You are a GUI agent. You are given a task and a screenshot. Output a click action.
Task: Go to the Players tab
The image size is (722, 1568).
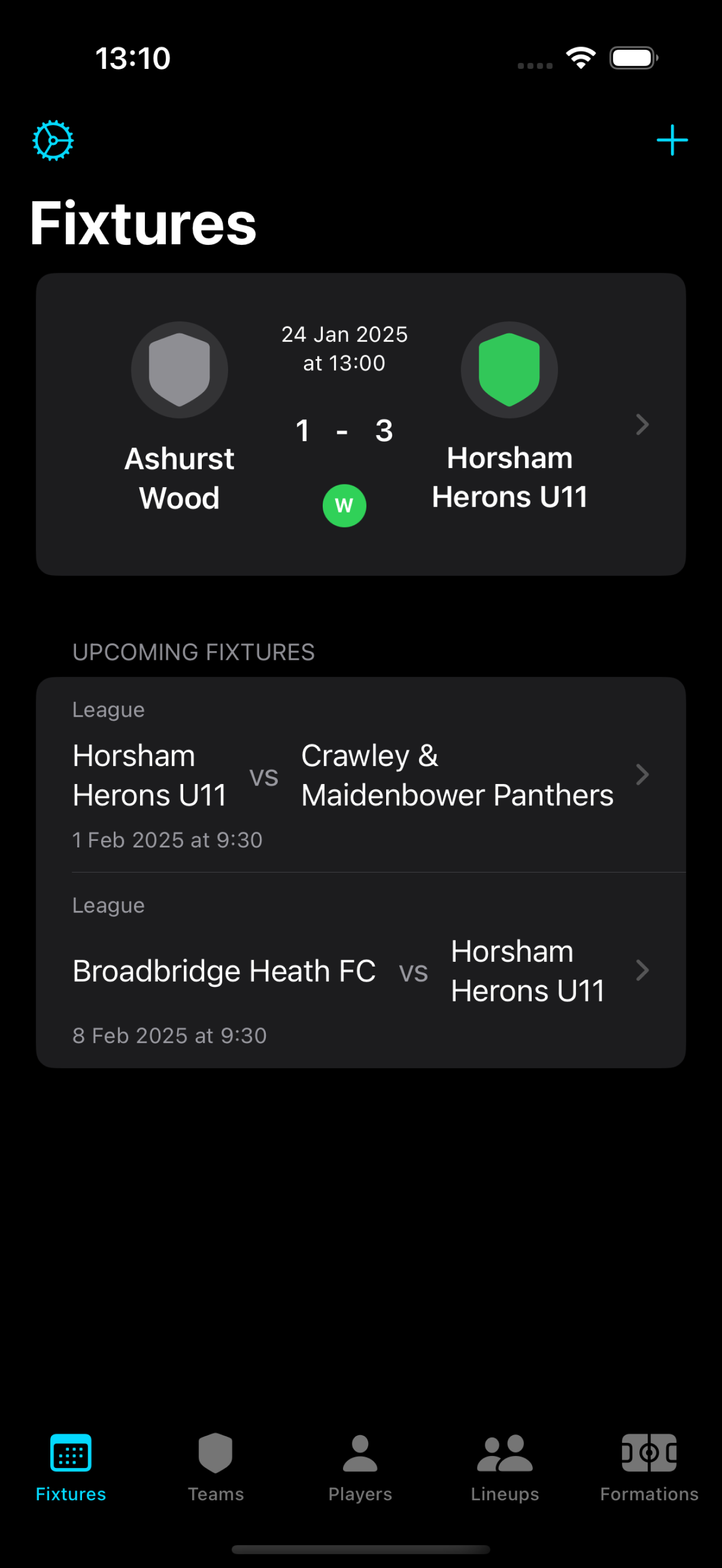[360, 1467]
